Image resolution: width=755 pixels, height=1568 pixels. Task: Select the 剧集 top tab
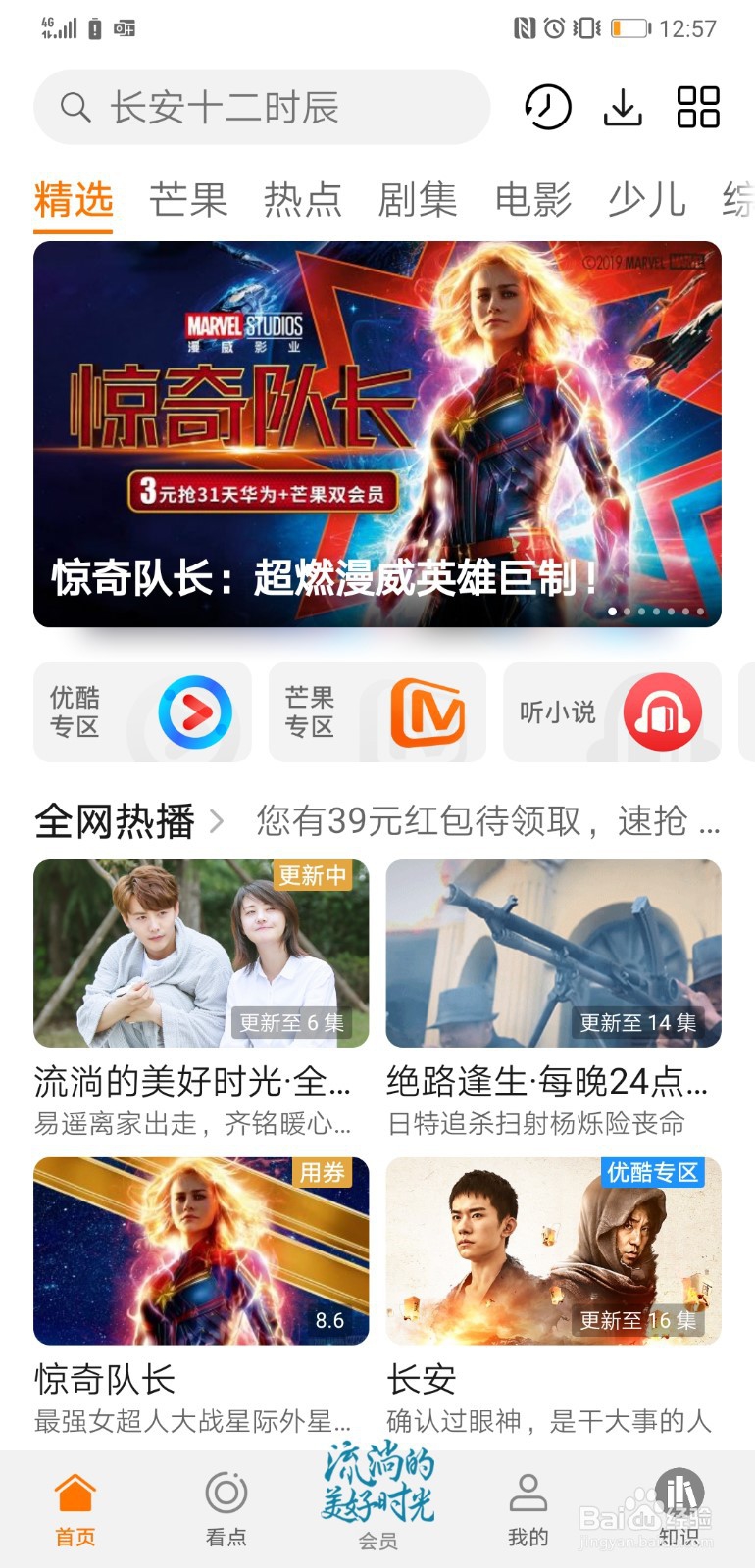click(x=418, y=200)
